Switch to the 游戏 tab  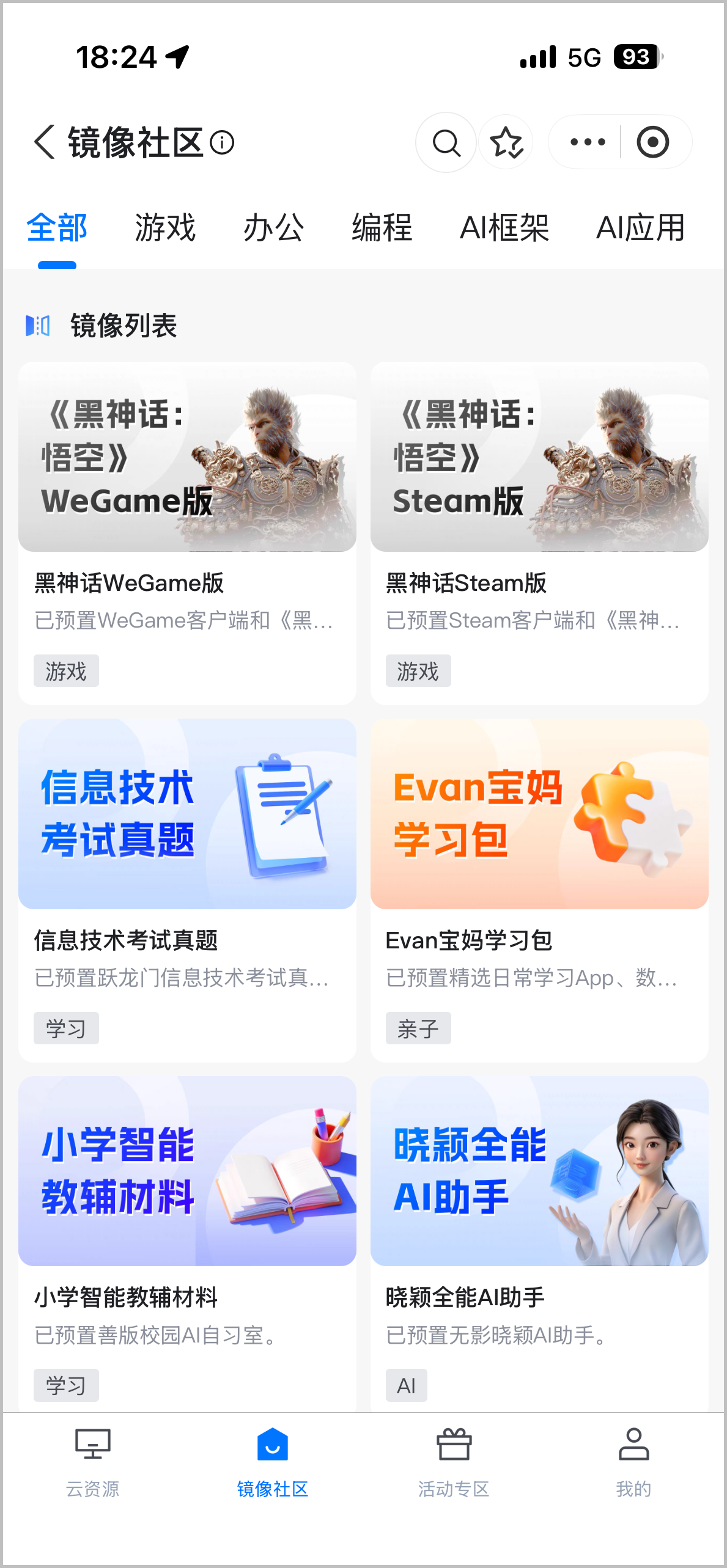coord(165,228)
